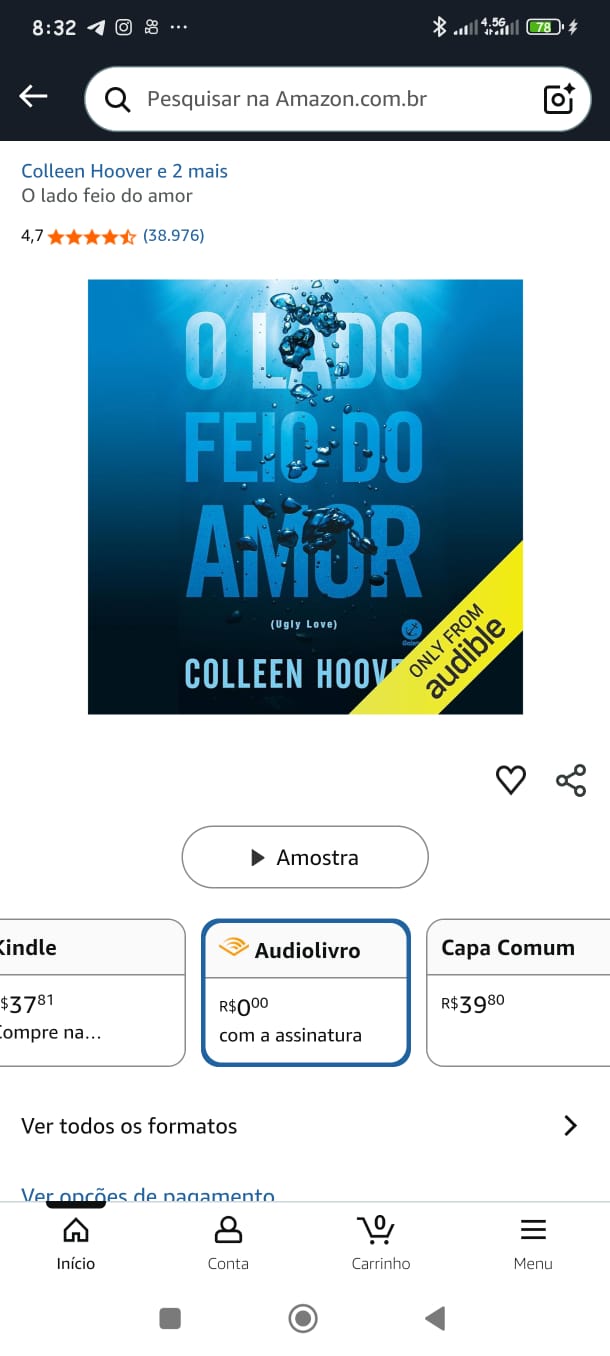Add to wishlist with heart icon
610x1356 pixels.
pyautogui.click(x=511, y=780)
